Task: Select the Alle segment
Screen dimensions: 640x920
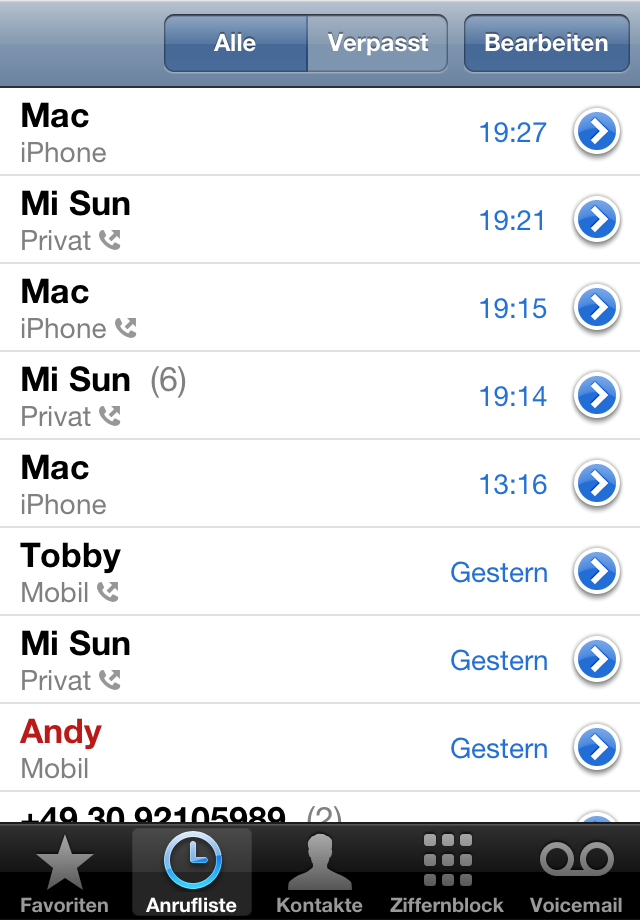Action: [x=235, y=43]
